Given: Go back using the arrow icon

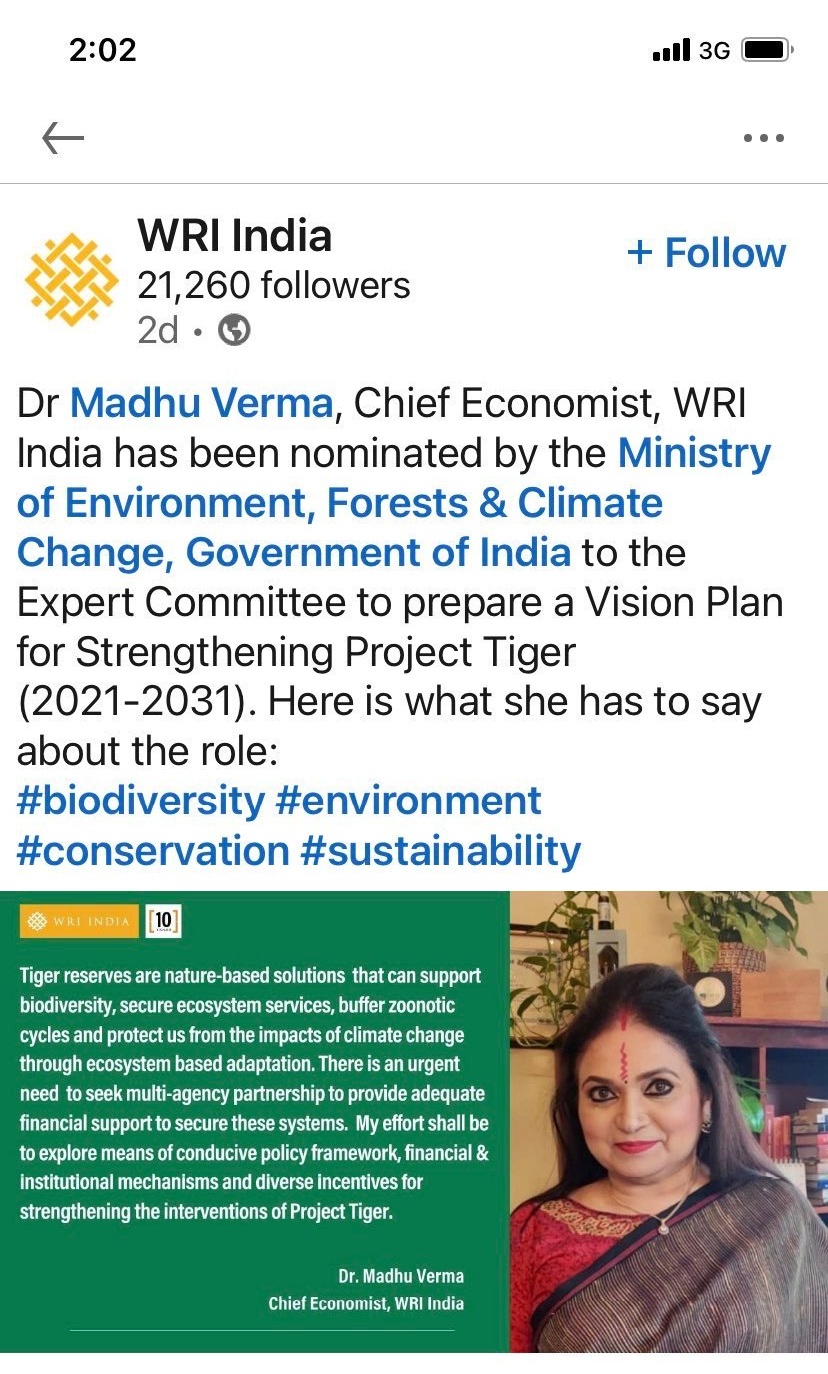Looking at the screenshot, I should coord(63,138).
